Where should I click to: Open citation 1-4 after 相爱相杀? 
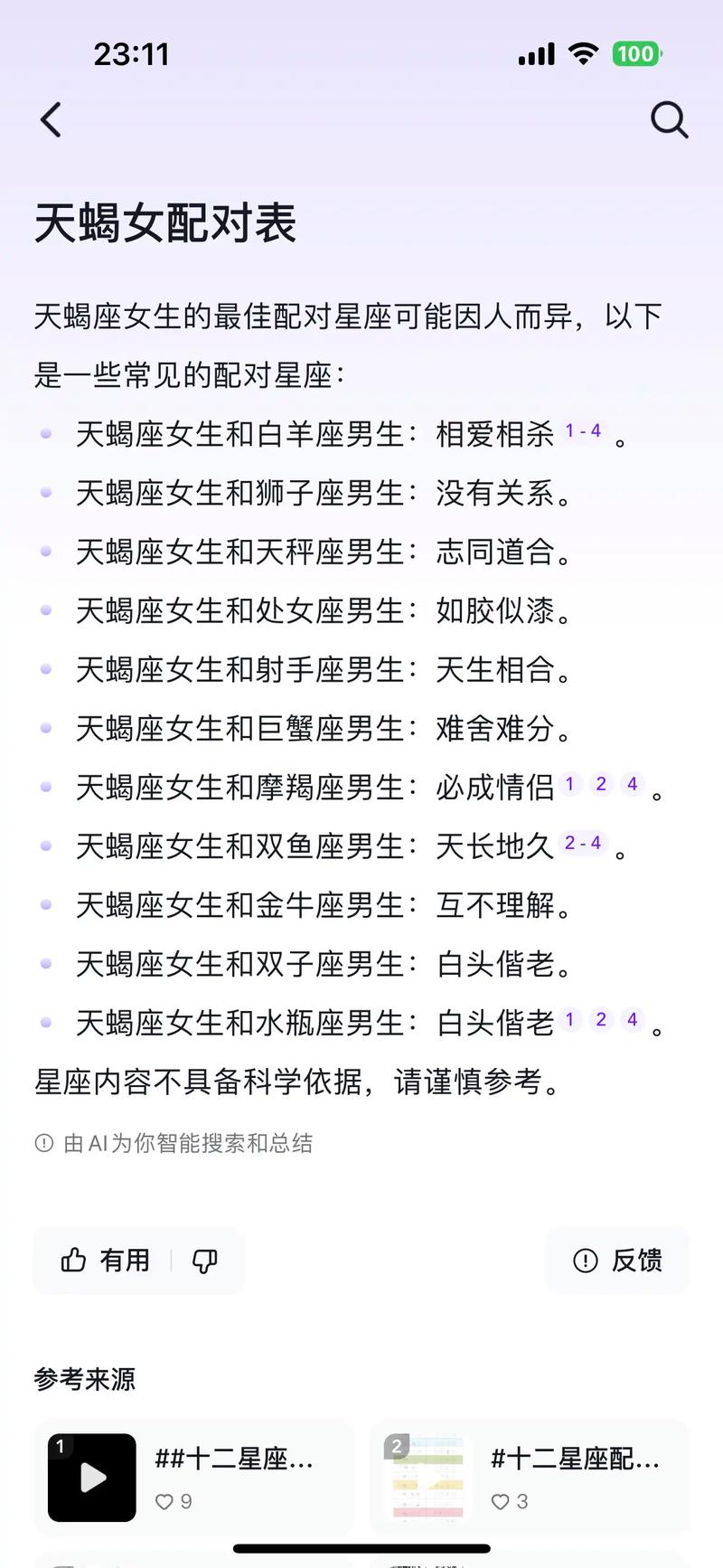[x=582, y=431]
